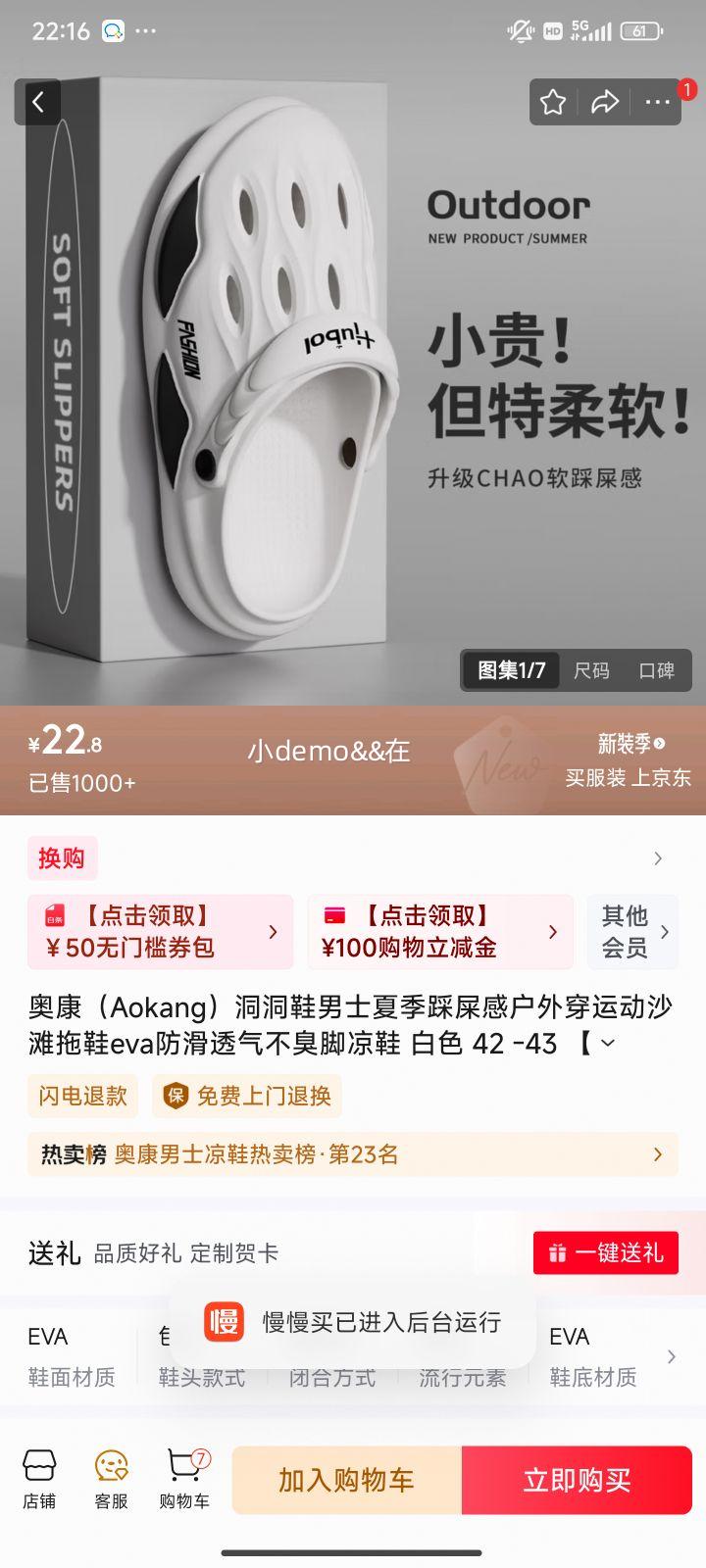706x1568 pixels.
Task: Expand the EVA material attributes panel
Action: coord(673,1356)
